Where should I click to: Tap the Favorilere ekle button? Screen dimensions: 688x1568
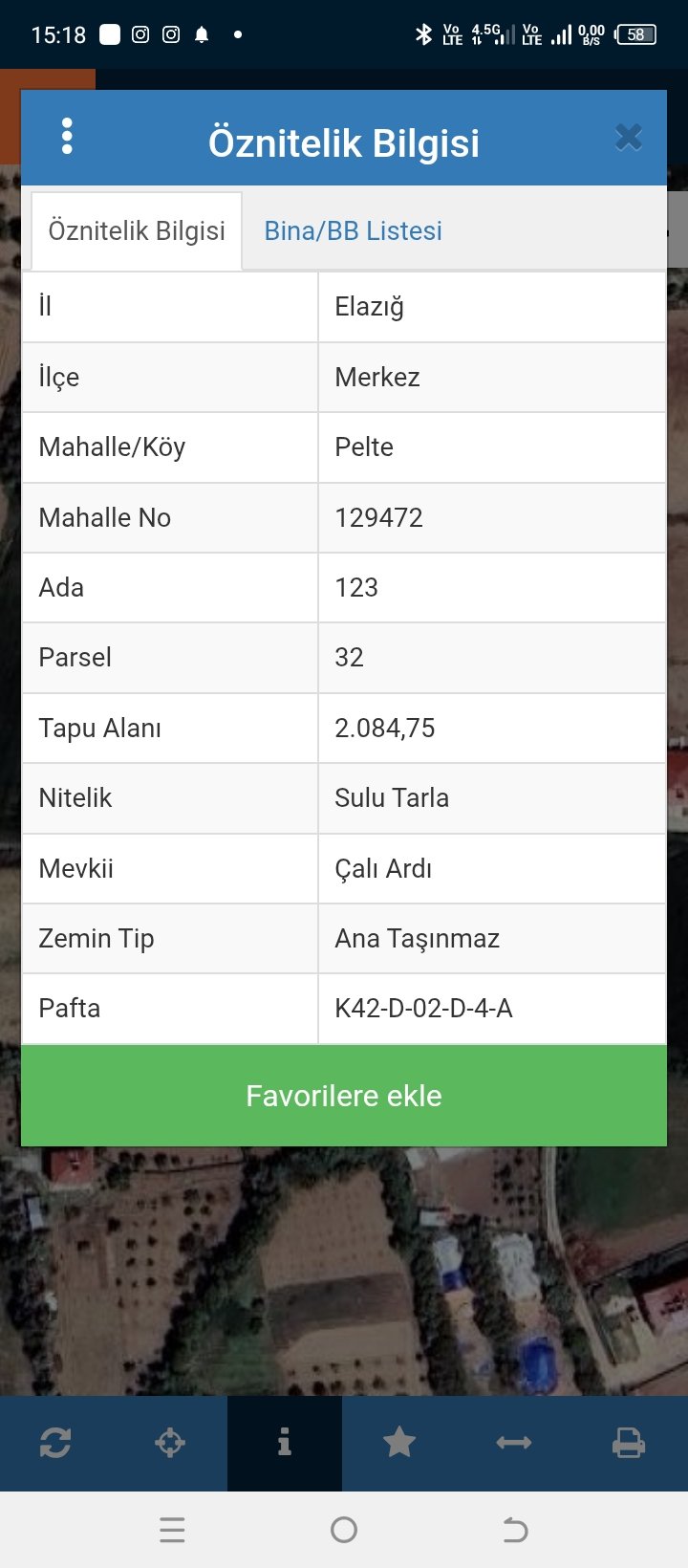(344, 1096)
